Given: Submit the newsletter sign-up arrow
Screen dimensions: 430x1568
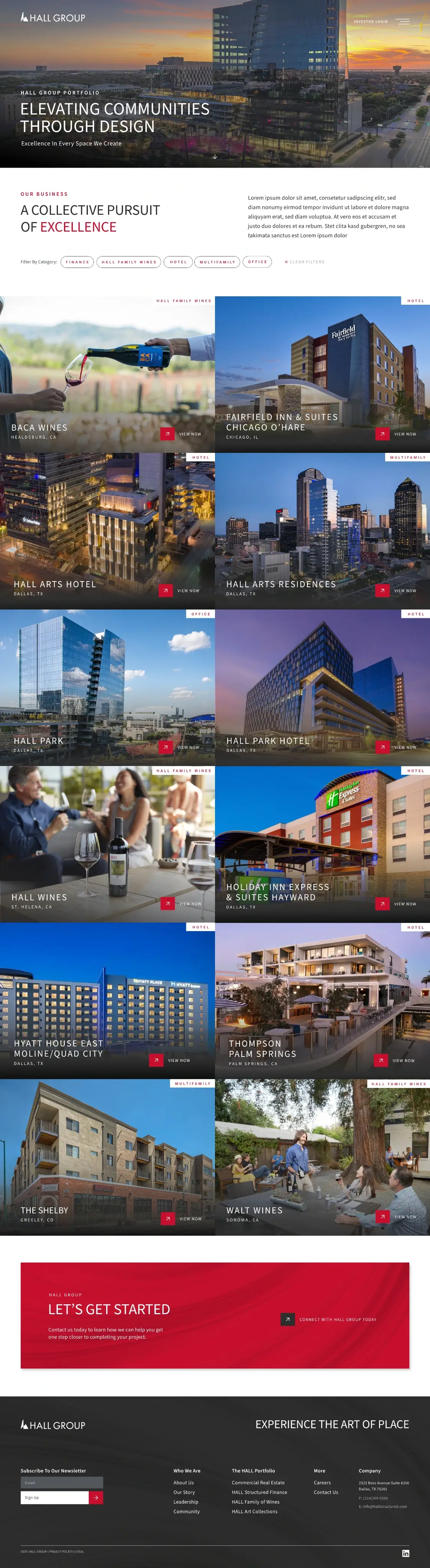Looking at the screenshot, I should (96, 1498).
